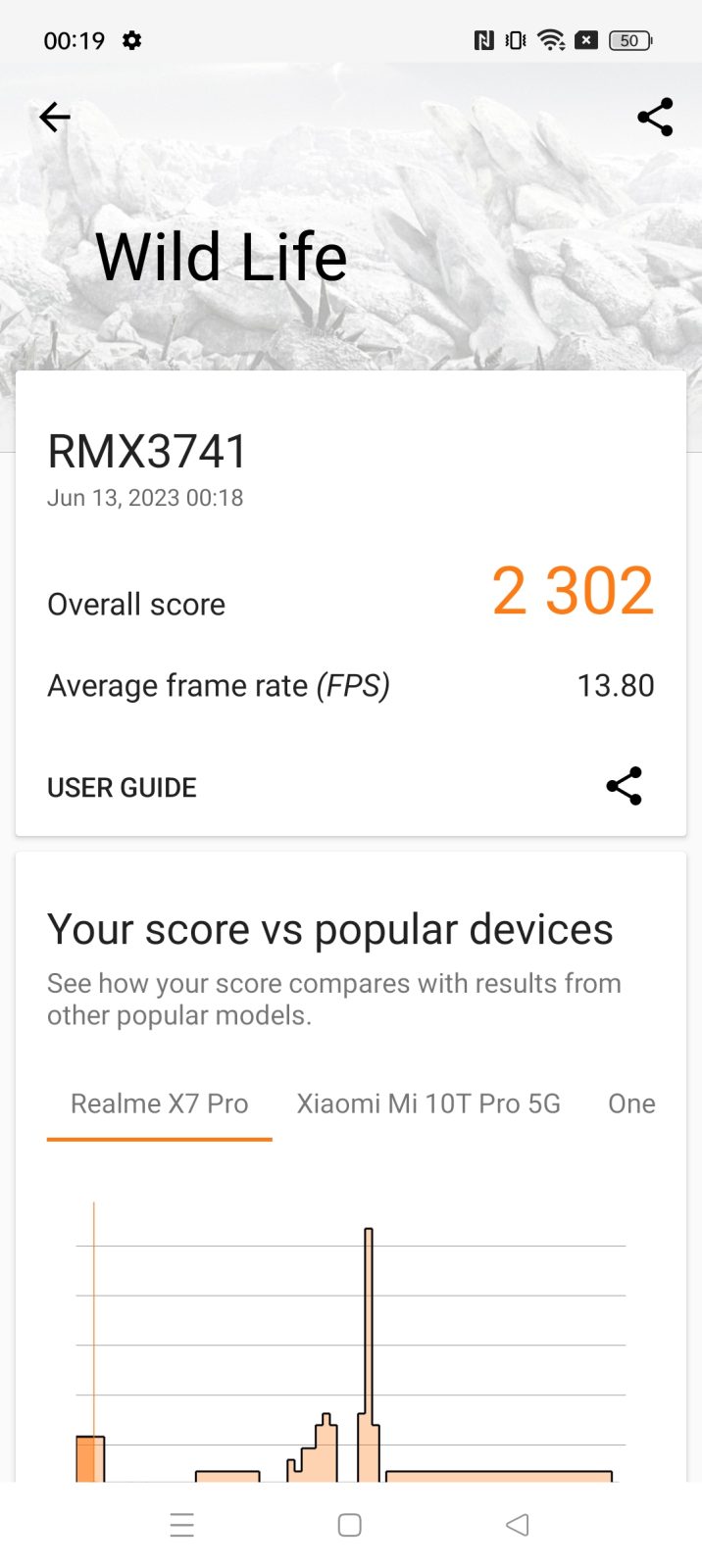Image resolution: width=702 pixels, height=1568 pixels.
Task: Share the score using the result card's share icon
Action: (x=624, y=786)
